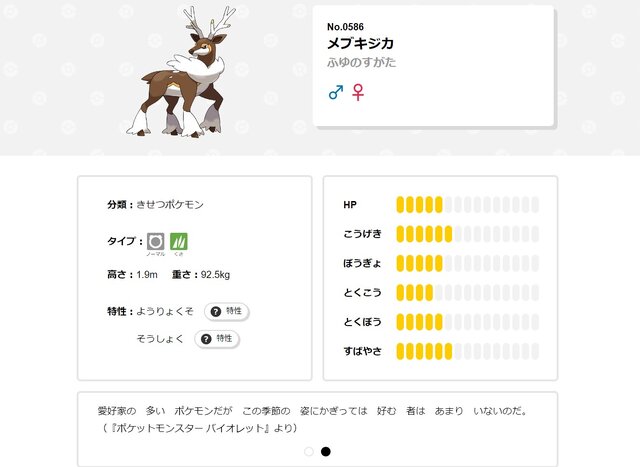The width and height of the screenshot is (640, 467).
Task: Select the first description page dot
Action: (309, 451)
